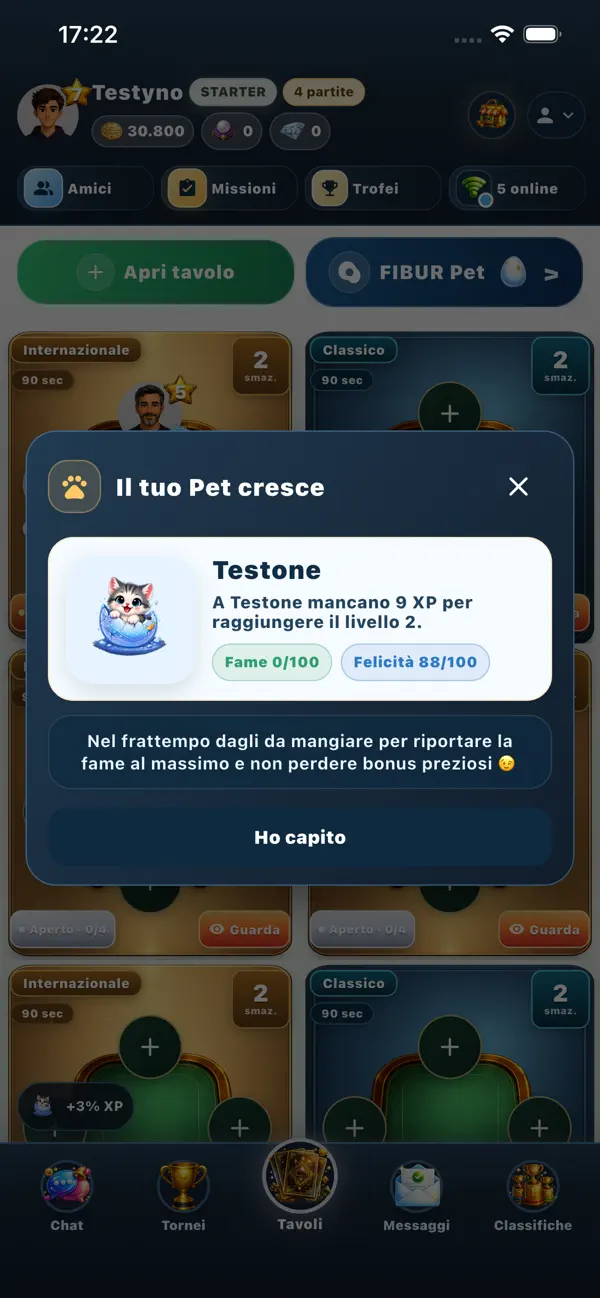Close the Il tuo Pet cresce dialog
600x1298 pixels.
(518, 487)
